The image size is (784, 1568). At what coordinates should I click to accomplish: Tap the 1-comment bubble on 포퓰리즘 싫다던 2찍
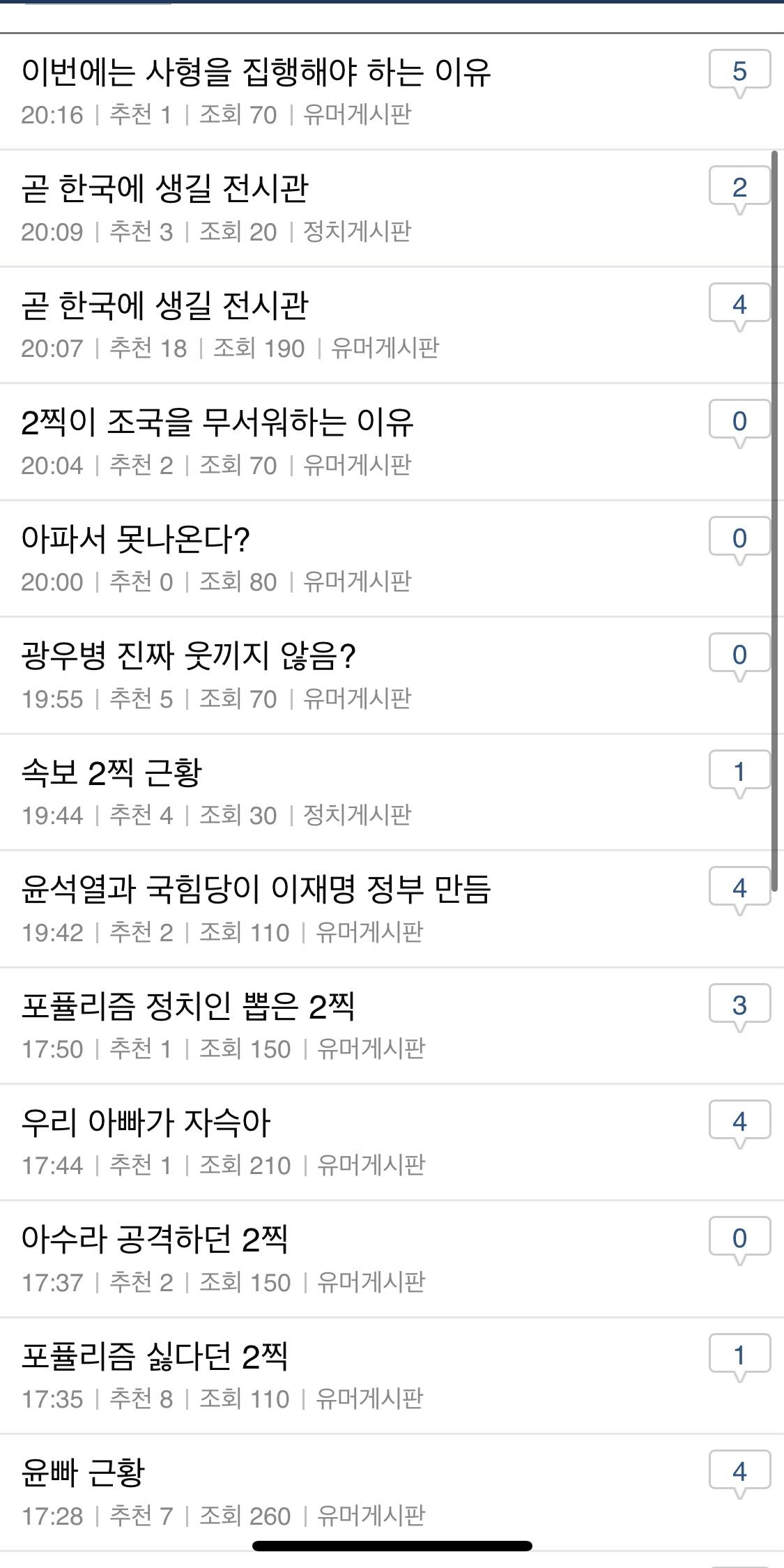click(x=741, y=1354)
